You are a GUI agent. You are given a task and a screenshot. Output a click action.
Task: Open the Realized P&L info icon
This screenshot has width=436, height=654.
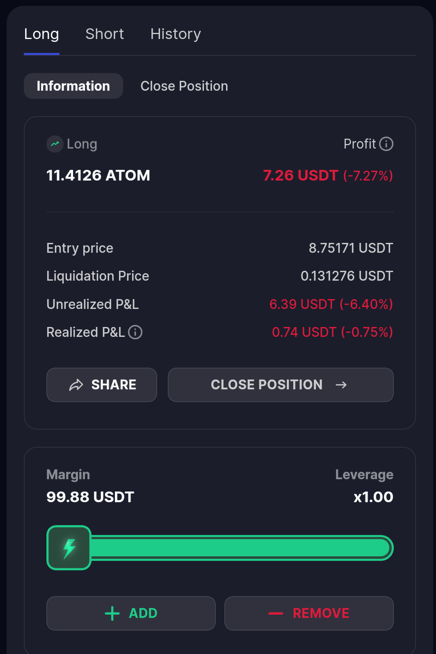(x=135, y=332)
